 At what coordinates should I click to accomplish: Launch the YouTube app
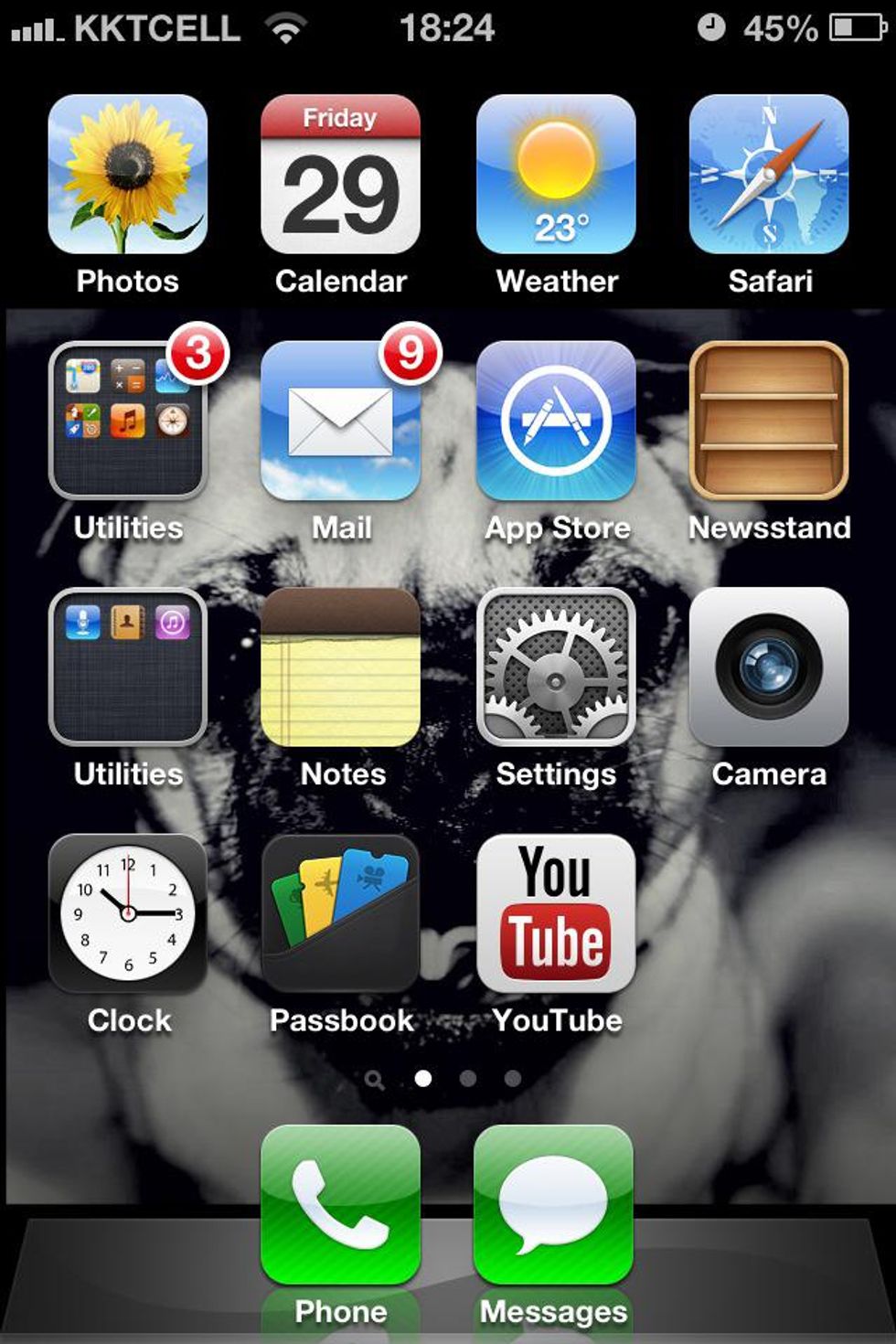tap(556, 914)
